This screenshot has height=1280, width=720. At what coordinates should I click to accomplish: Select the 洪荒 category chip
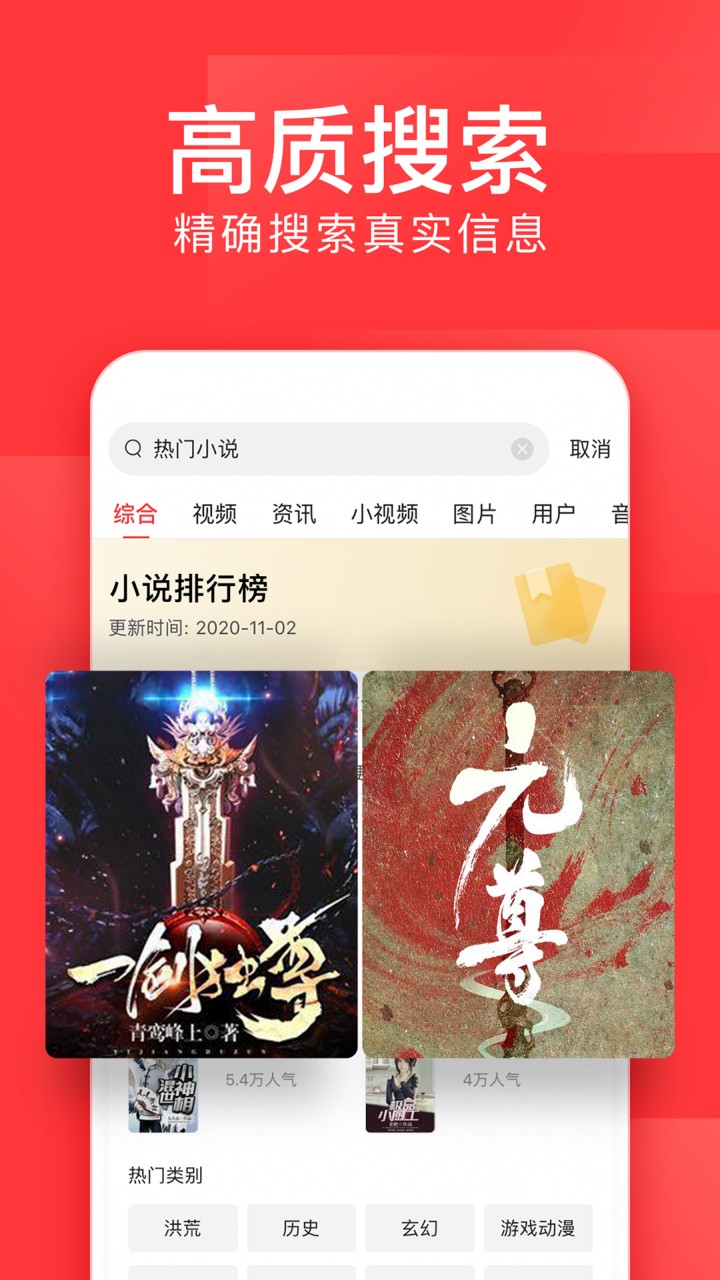coord(182,1229)
